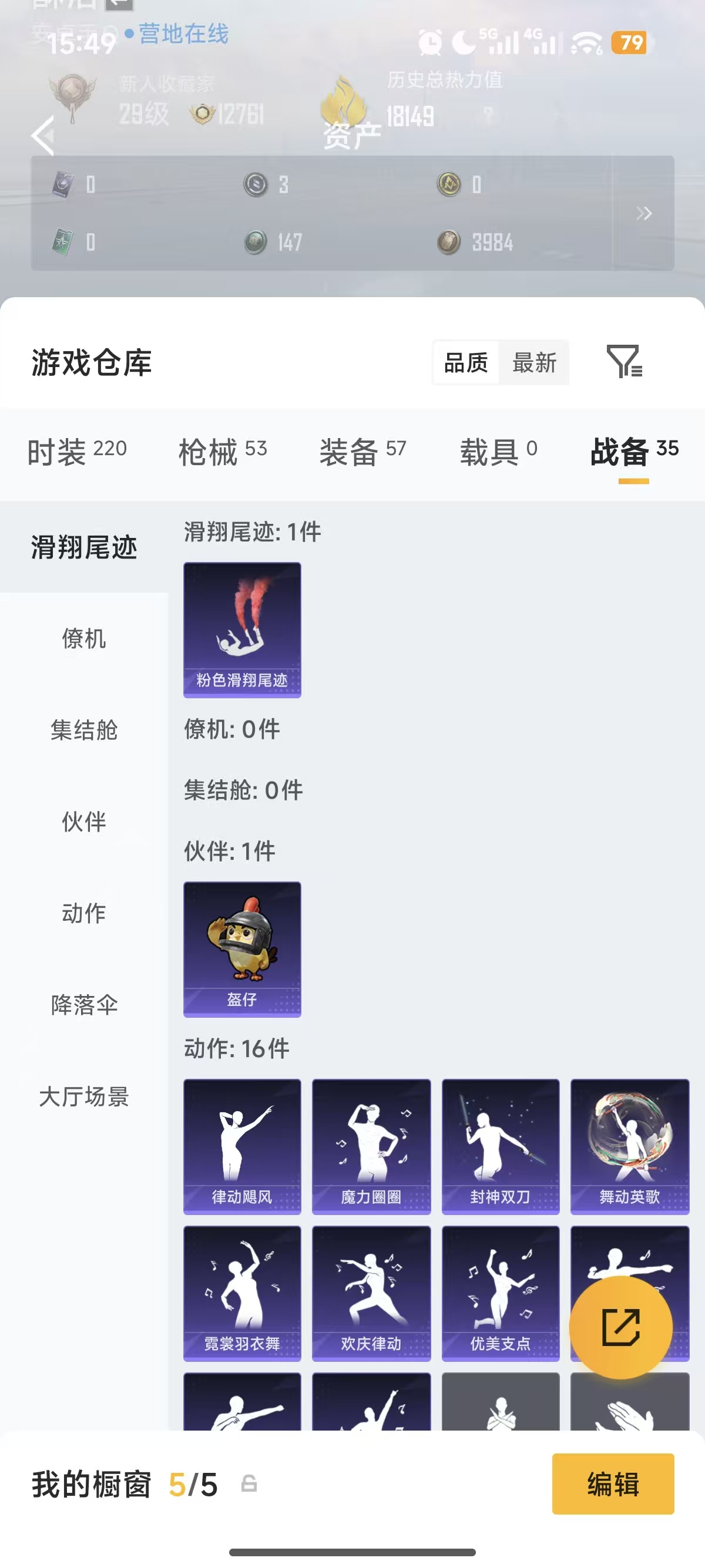Tap 编辑 to edit my showcase

612,1483
